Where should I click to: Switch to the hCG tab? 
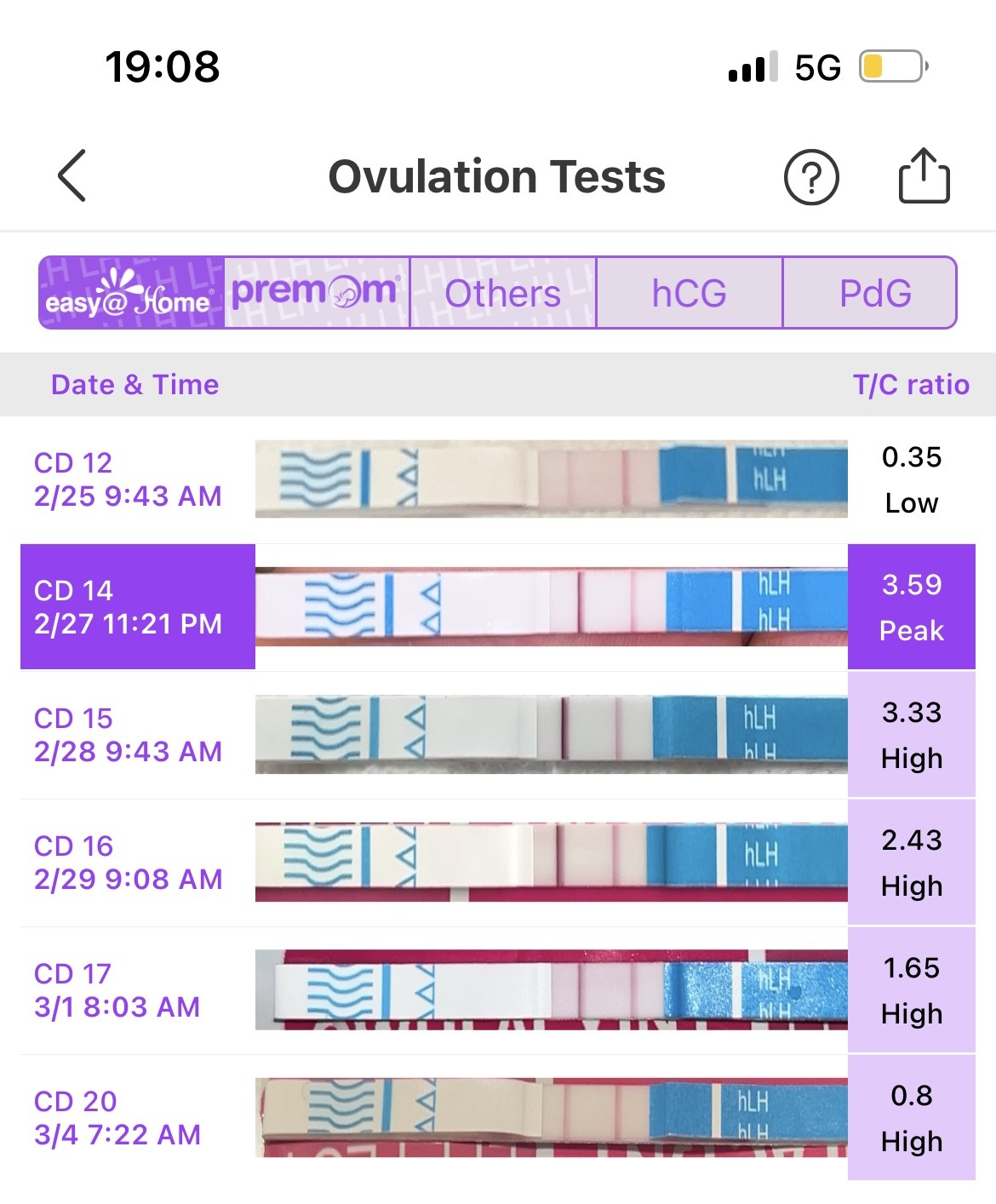[689, 293]
